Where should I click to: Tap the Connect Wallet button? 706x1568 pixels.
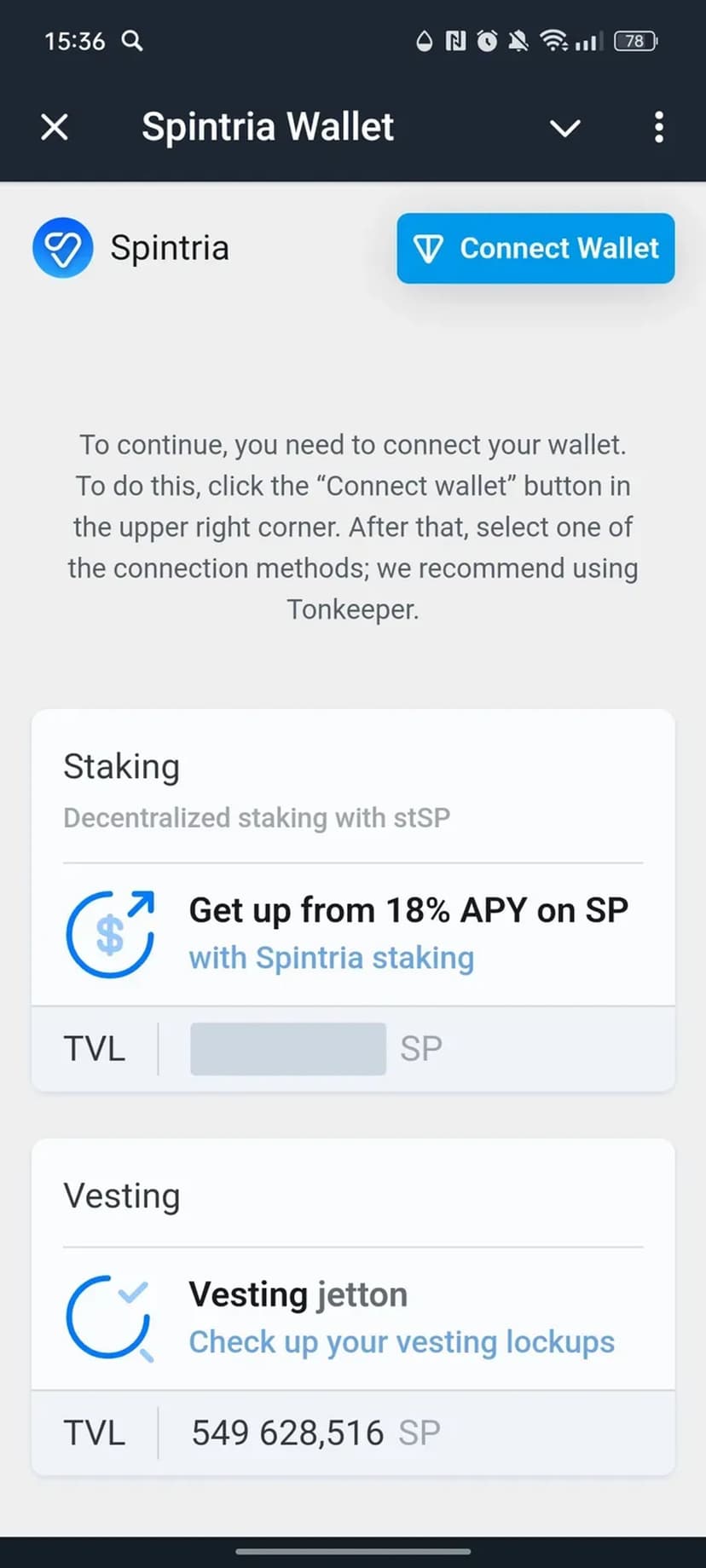tap(535, 248)
